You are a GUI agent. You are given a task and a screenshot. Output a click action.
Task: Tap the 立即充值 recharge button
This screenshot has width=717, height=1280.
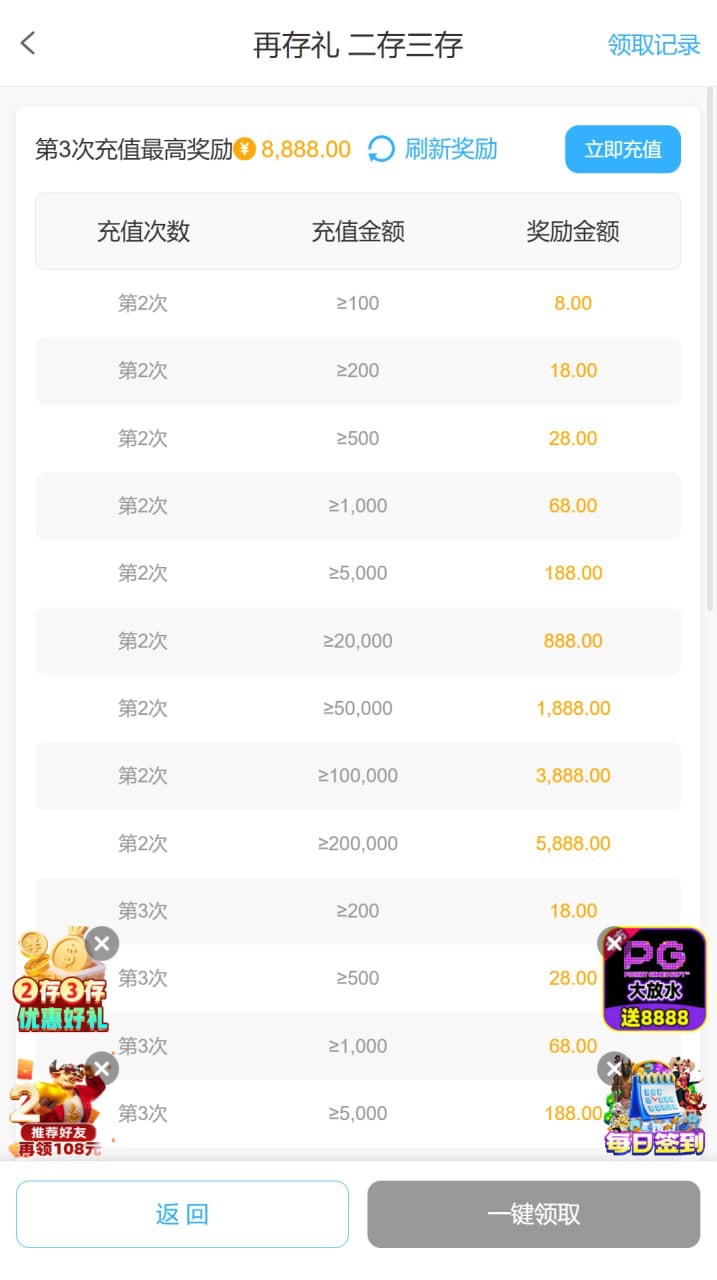click(623, 150)
